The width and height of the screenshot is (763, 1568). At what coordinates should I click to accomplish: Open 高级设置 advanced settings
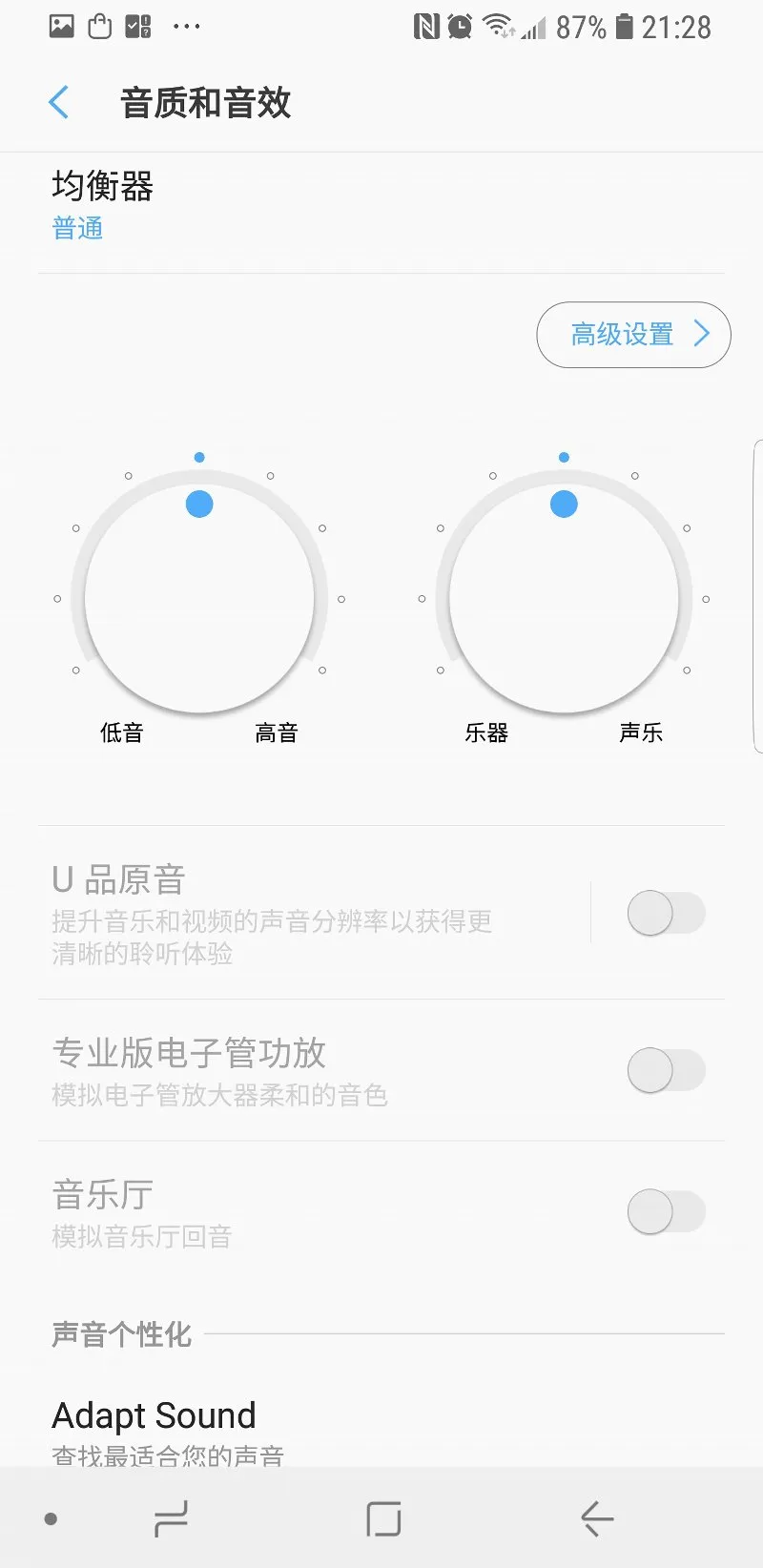[x=633, y=335]
